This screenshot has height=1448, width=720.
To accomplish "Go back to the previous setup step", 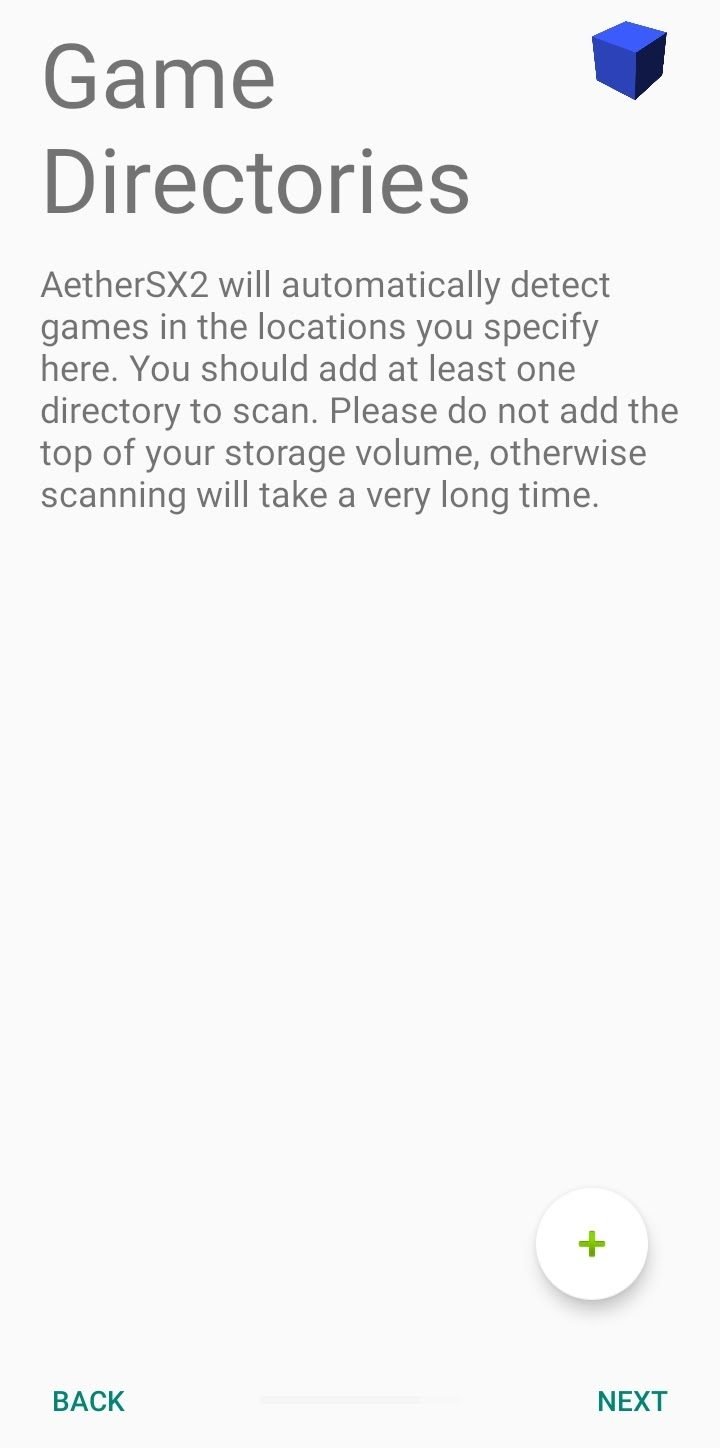I will point(89,1401).
